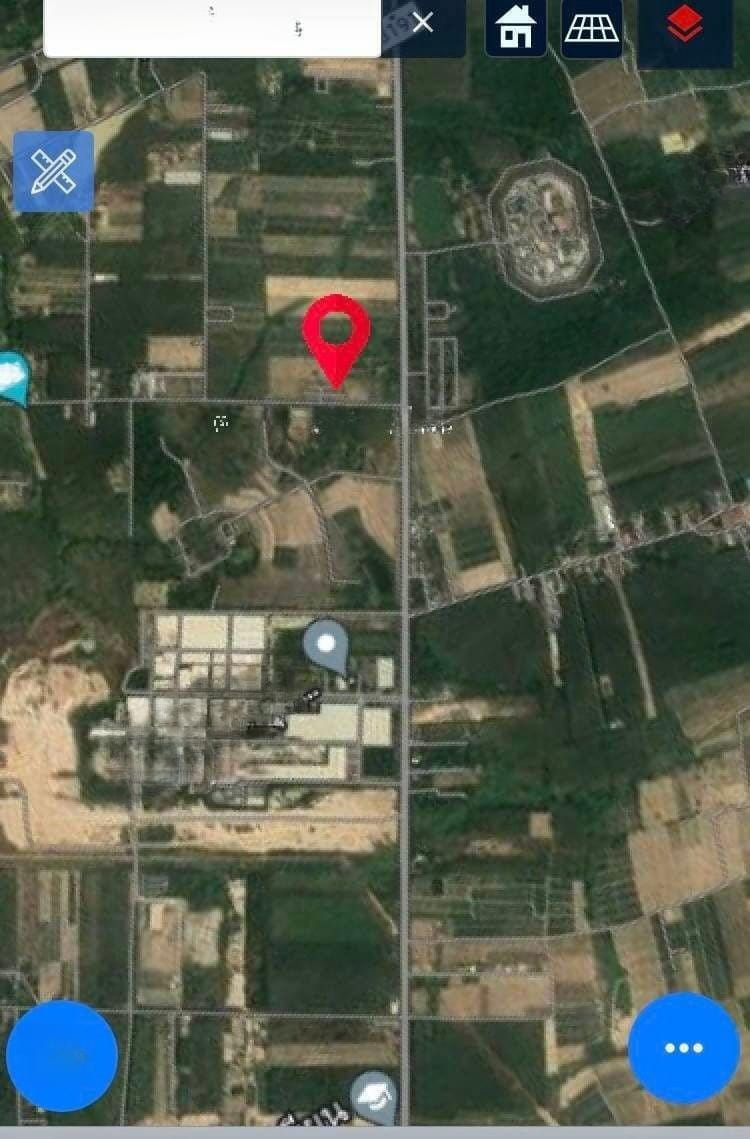Select the gray place marker on the map
This screenshot has width=750, height=1139.
326,643
